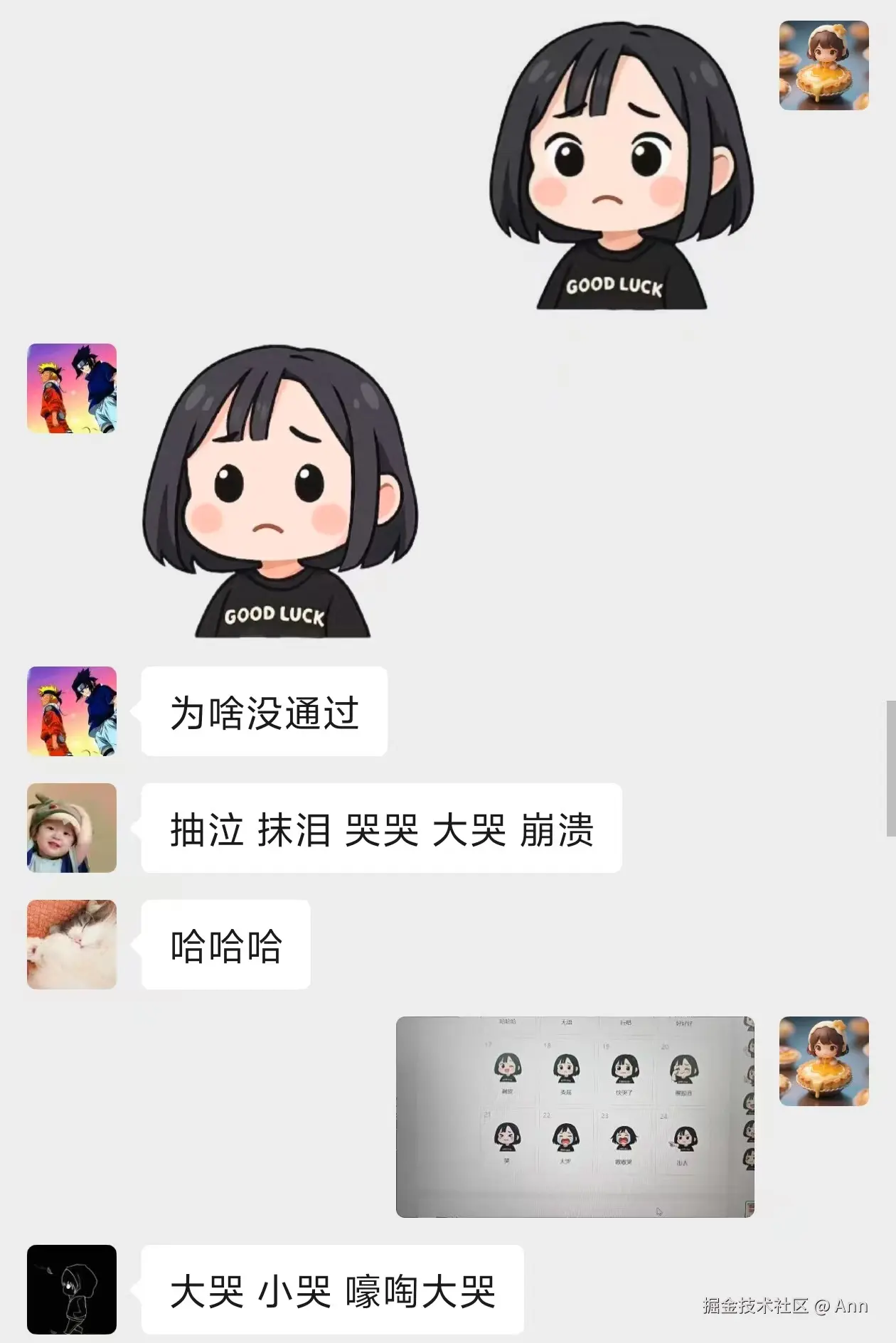The image size is (896, 1343).
Task: Open the profile of the sender of "哈哈哈"
Action: [x=72, y=945]
